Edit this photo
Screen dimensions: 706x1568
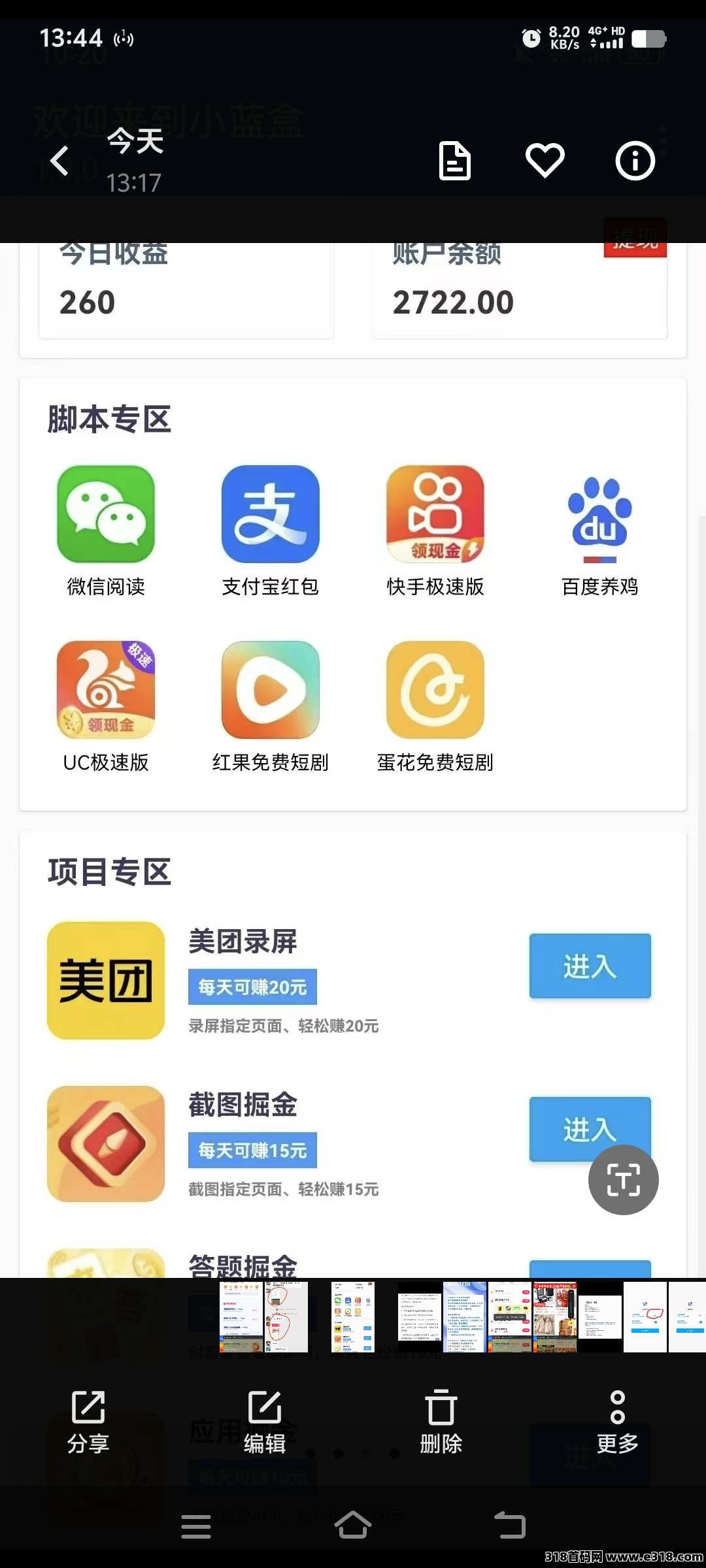point(265,1422)
